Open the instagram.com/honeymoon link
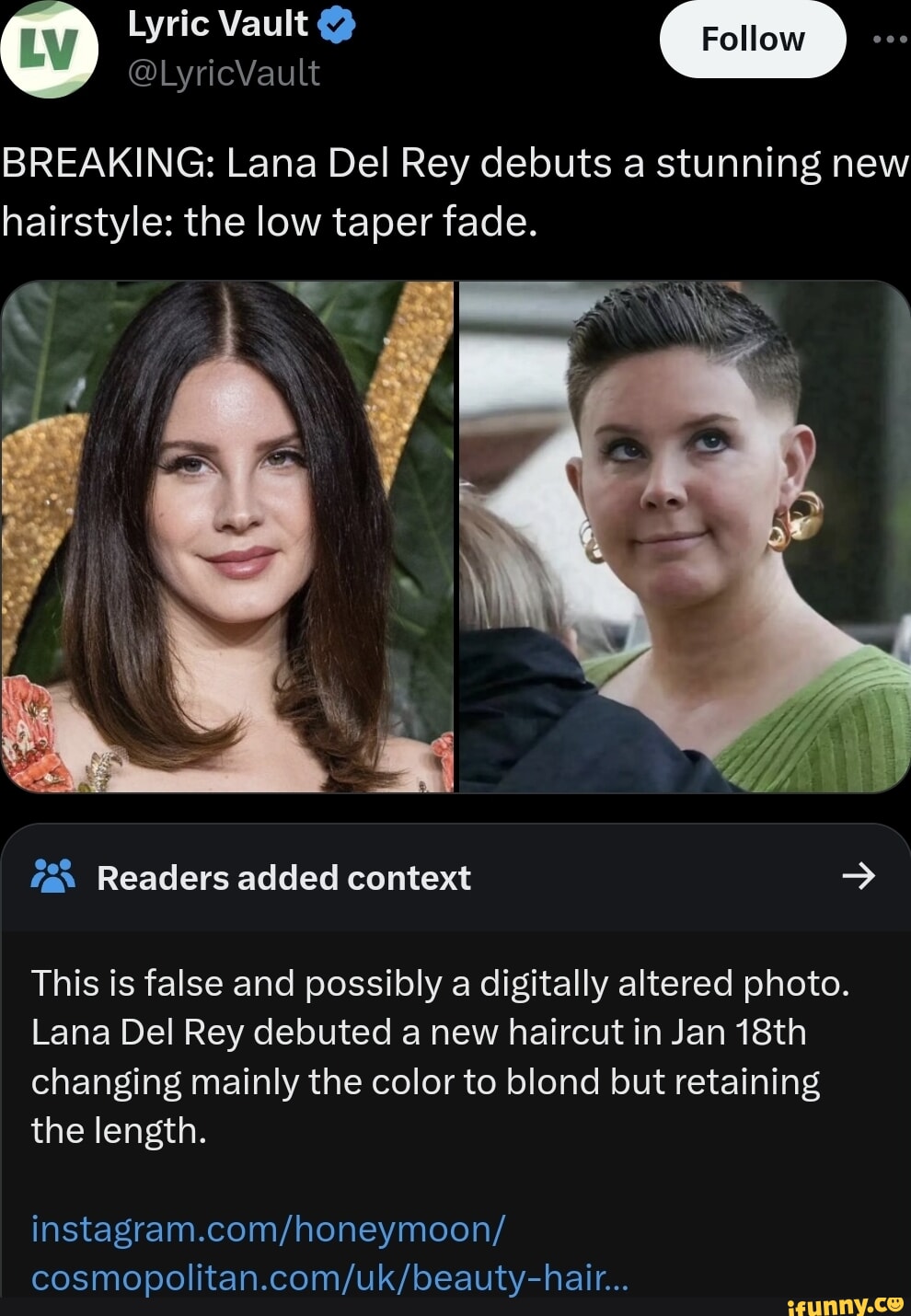911x1316 pixels. click(x=268, y=1229)
